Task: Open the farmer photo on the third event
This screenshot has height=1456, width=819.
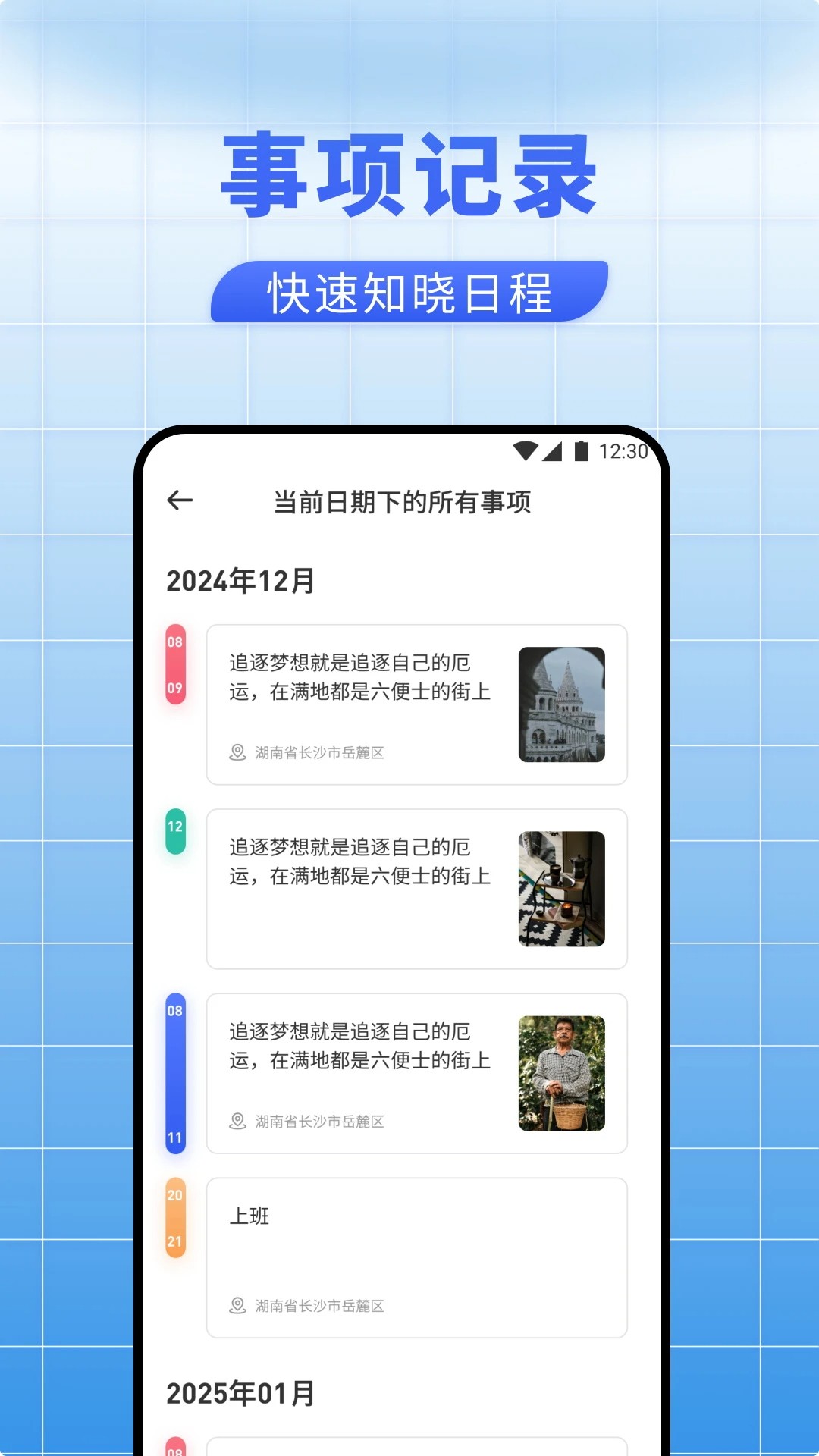Action: [562, 1072]
